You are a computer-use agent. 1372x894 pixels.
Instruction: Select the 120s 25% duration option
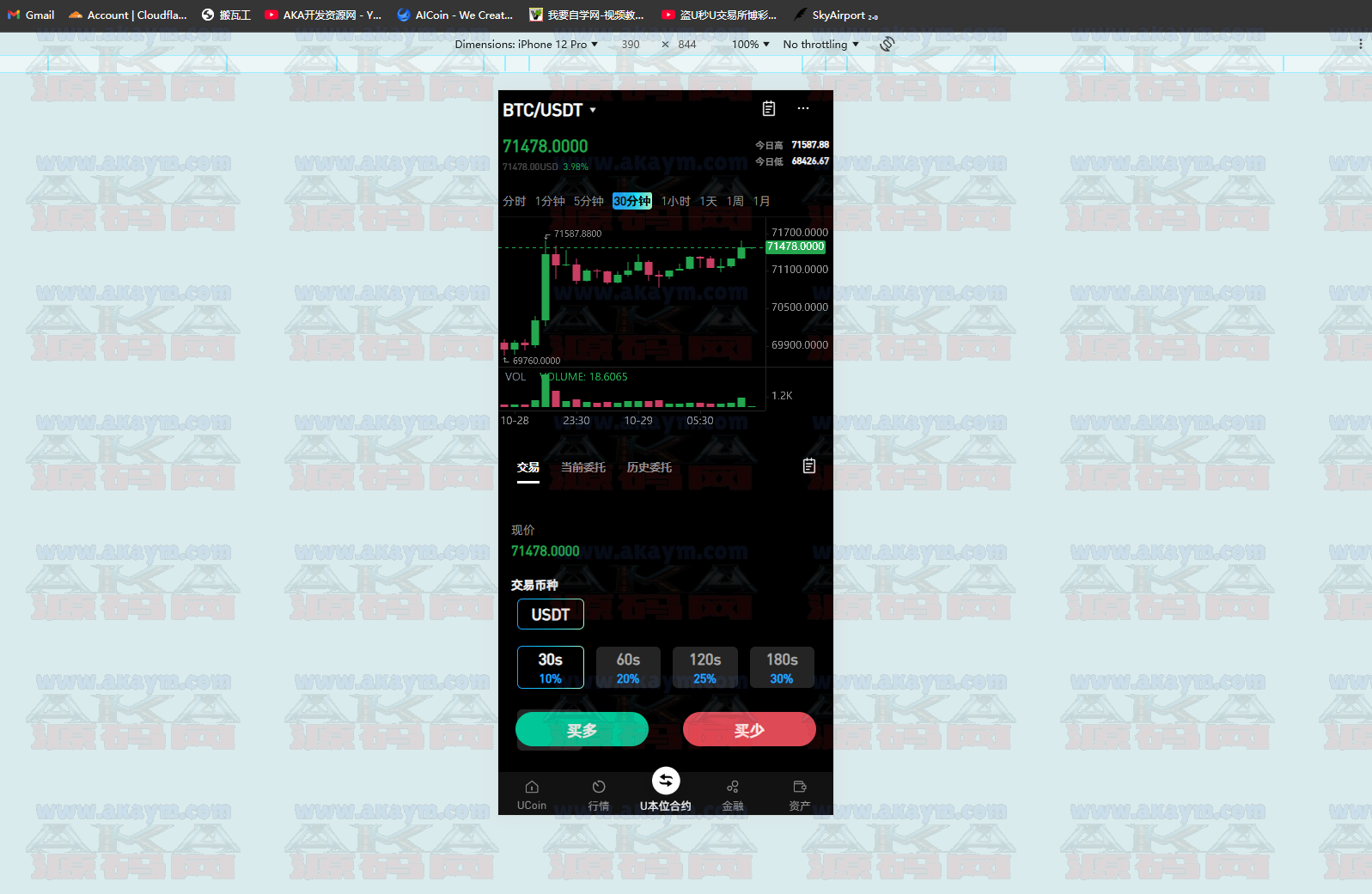(705, 667)
